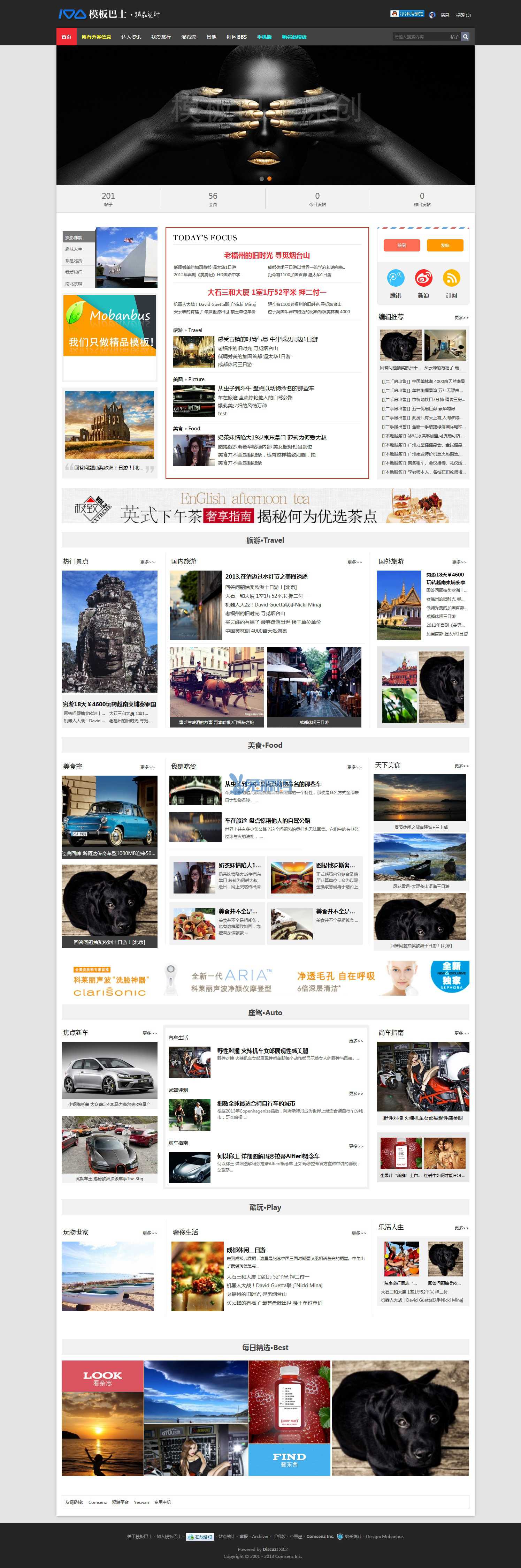
Task: Tap the search magnifier button
Action: pyautogui.click(x=465, y=37)
